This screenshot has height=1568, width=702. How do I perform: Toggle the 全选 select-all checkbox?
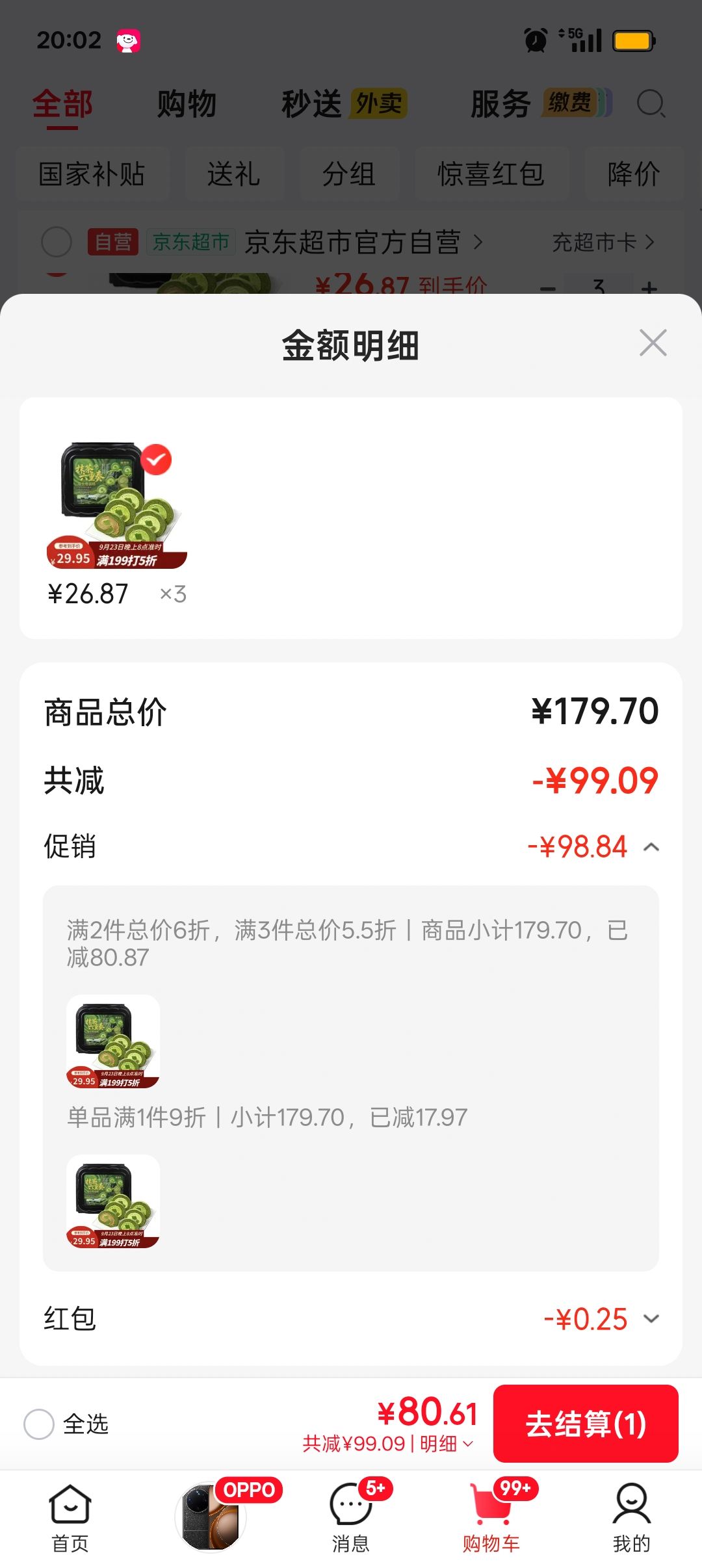[39, 1424]
